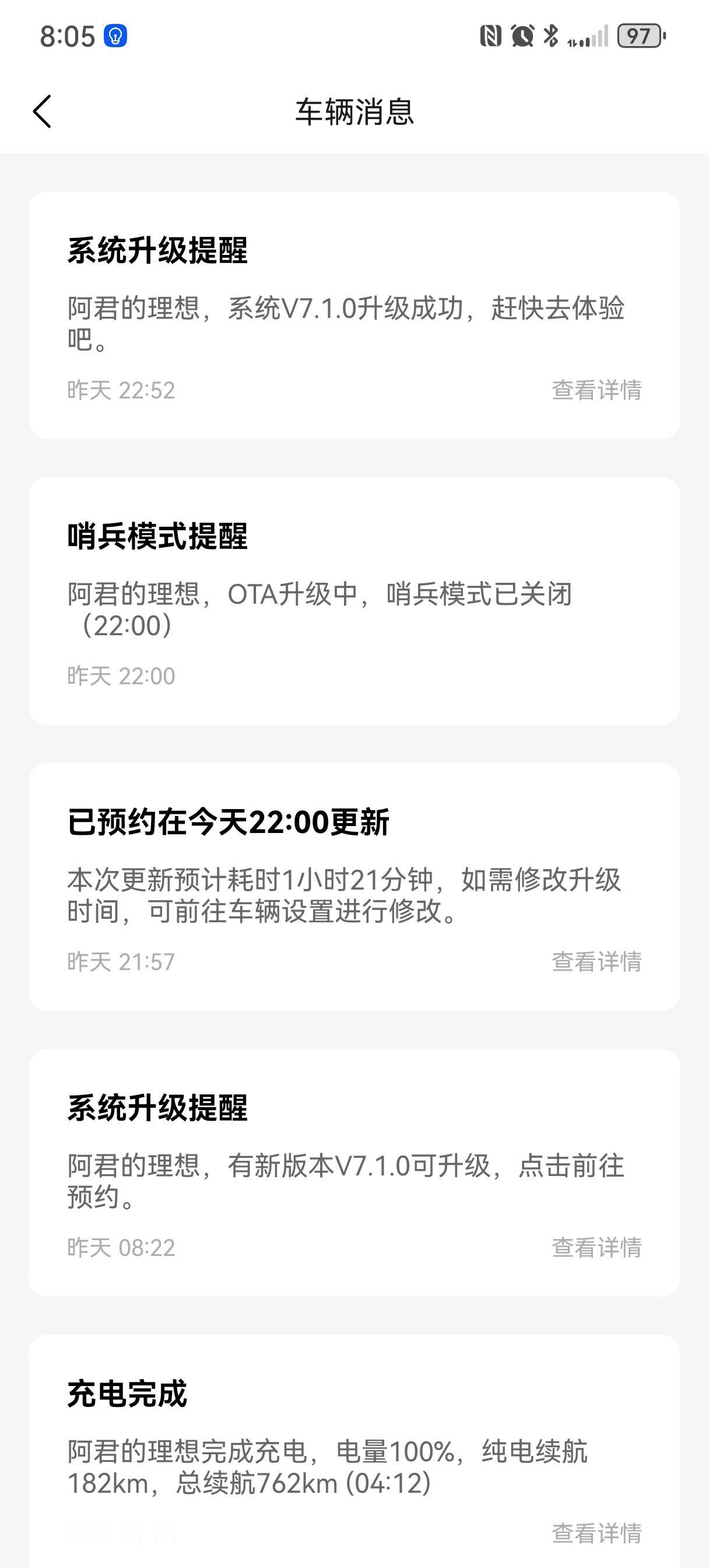Tap the timestamp 昨天 22:00 on 哨兵模式提醒
Image resolution: width=709 pixels, height=1568 pixels.
(120, 675)
